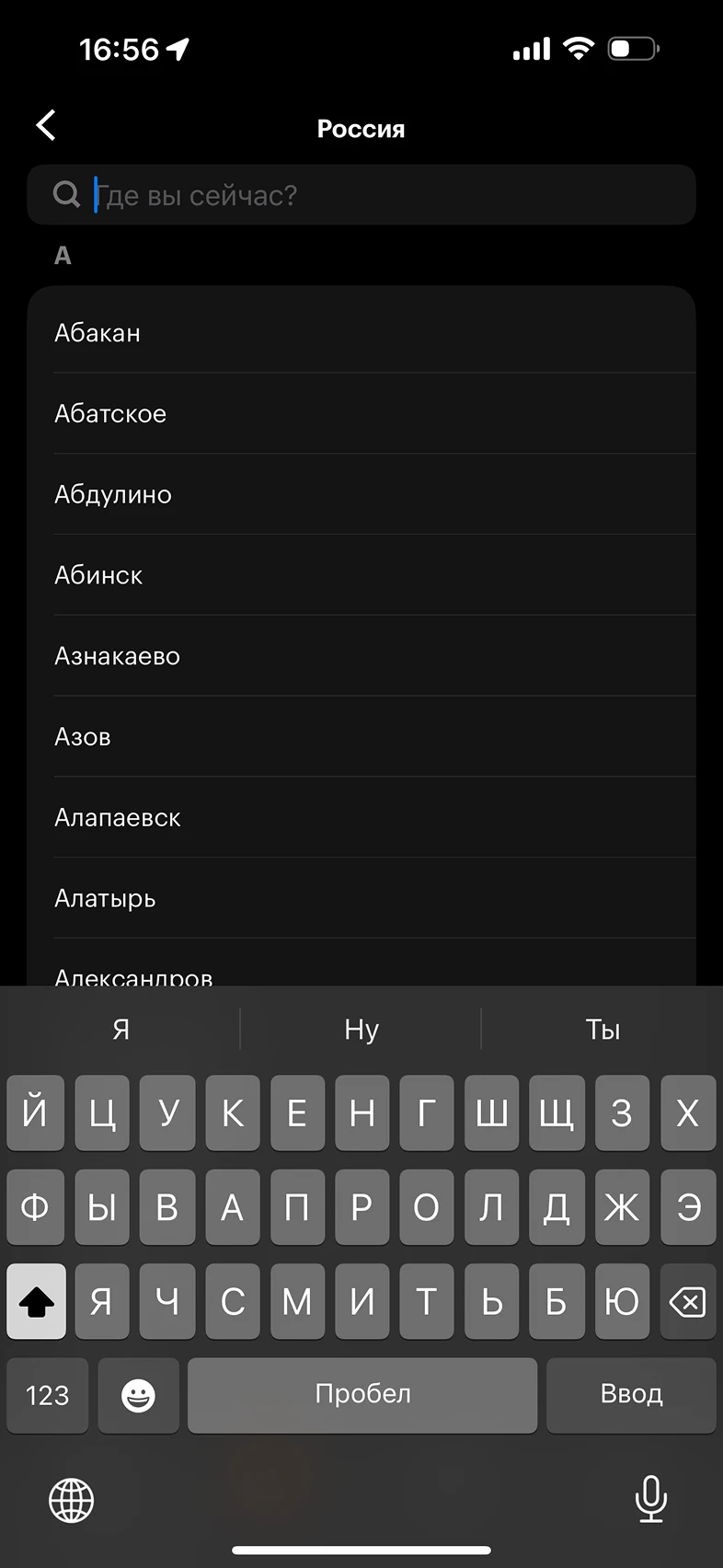The height and width of the screenshot is (1568, 723).
Task: Select Азов from the list
Action: coord(361,737)
